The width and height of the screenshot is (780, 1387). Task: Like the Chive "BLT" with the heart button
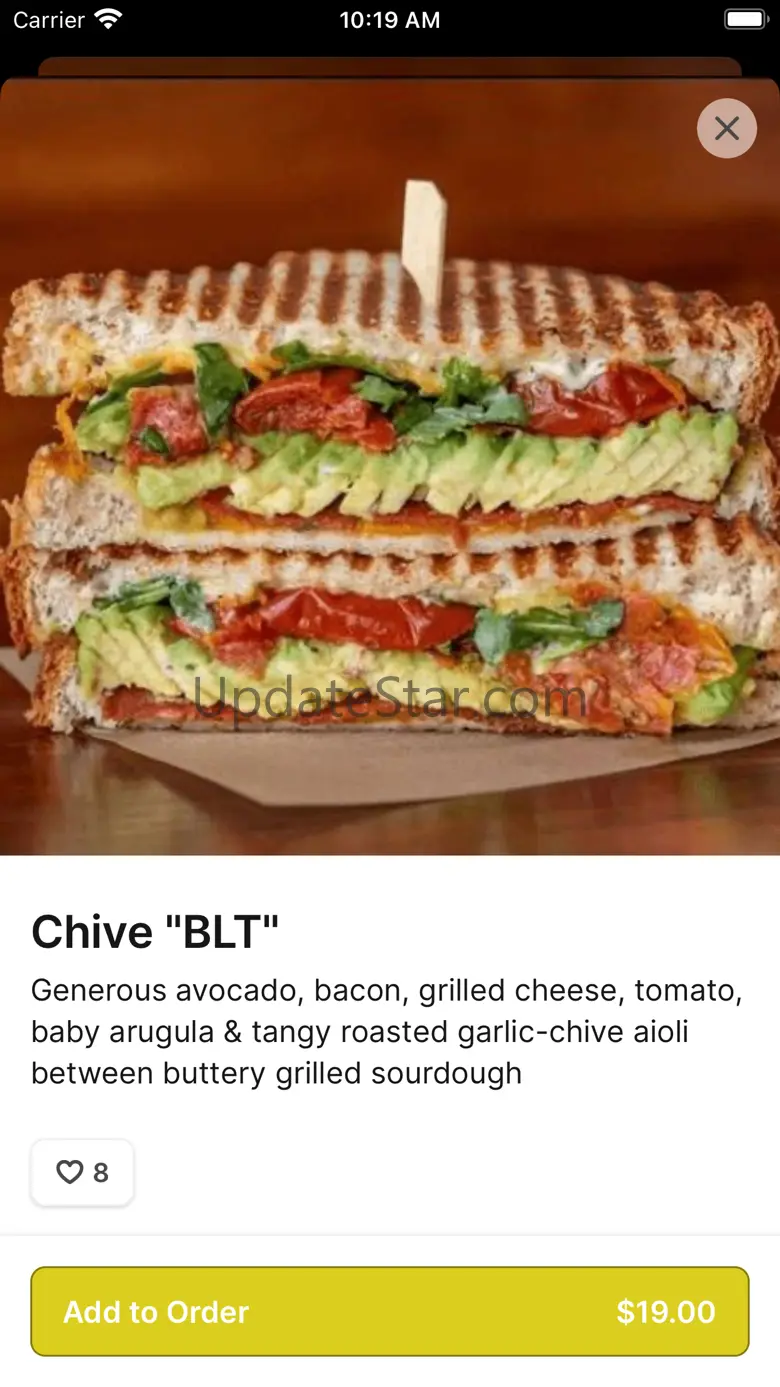(x=82, y=1172)
